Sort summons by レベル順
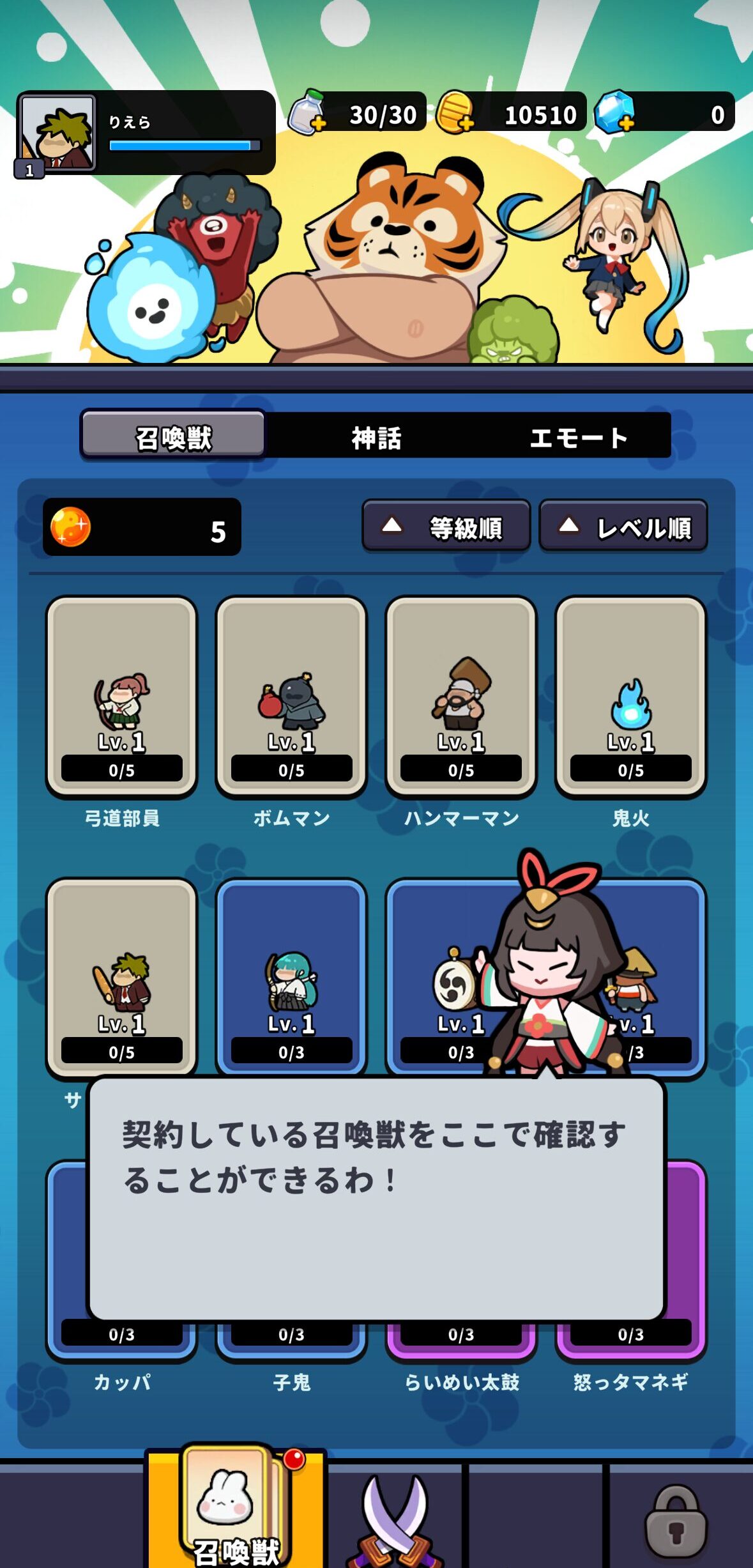The height and width of the screenshot is (1568, 753). point(623,527)
